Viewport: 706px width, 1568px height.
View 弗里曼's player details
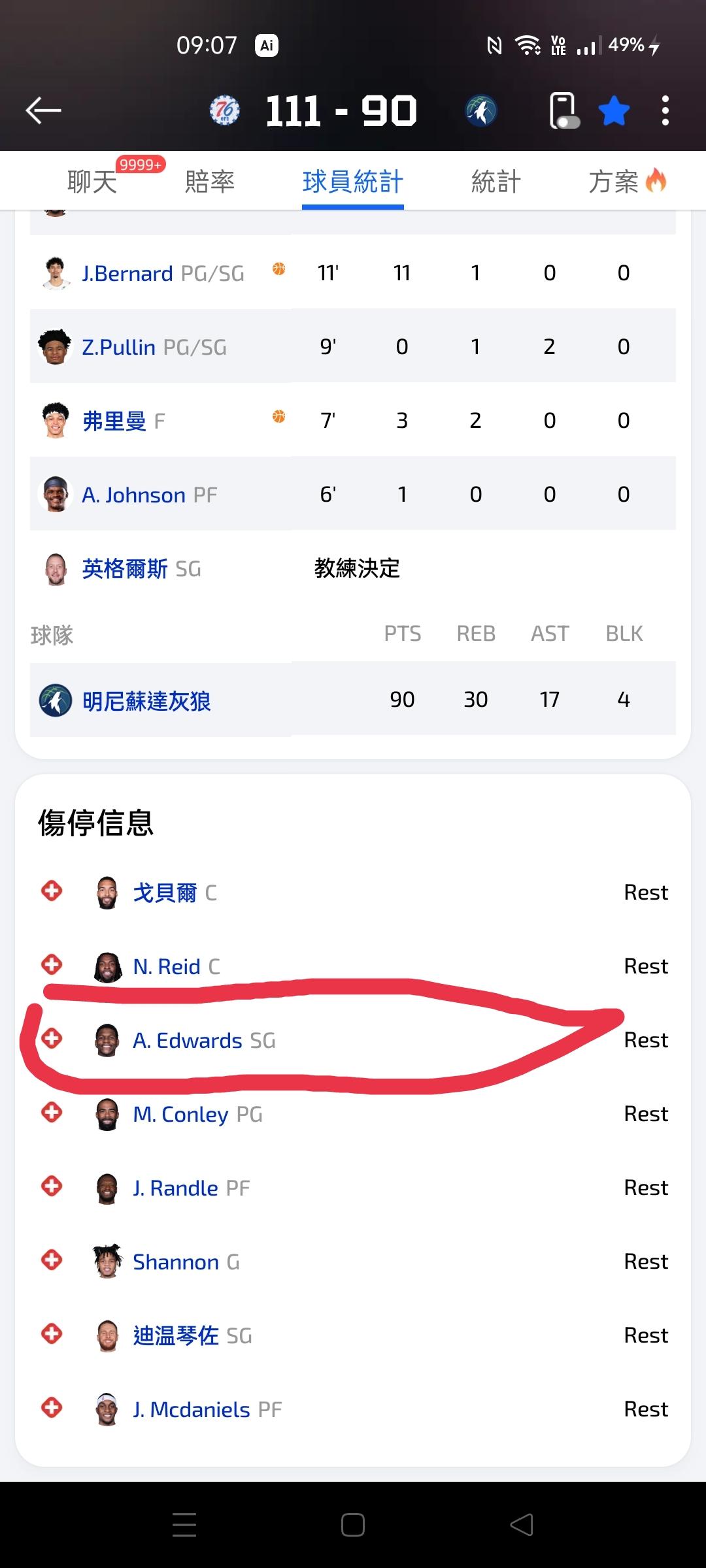point(114,421)
